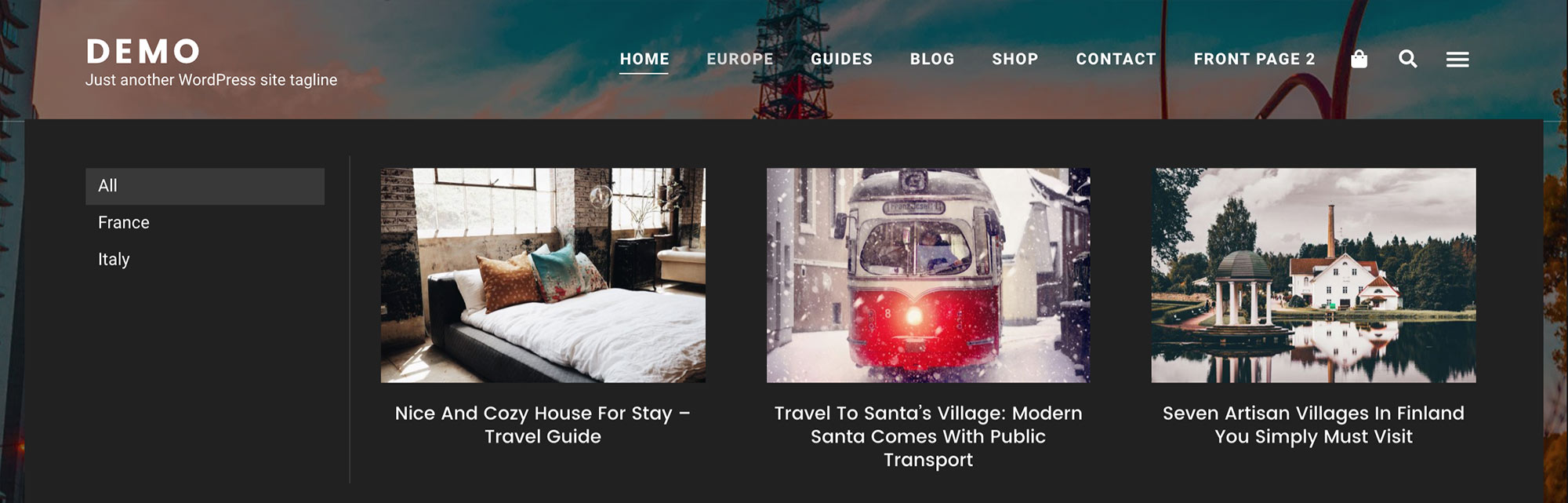Visit the Shop page

pos(1014,59)
